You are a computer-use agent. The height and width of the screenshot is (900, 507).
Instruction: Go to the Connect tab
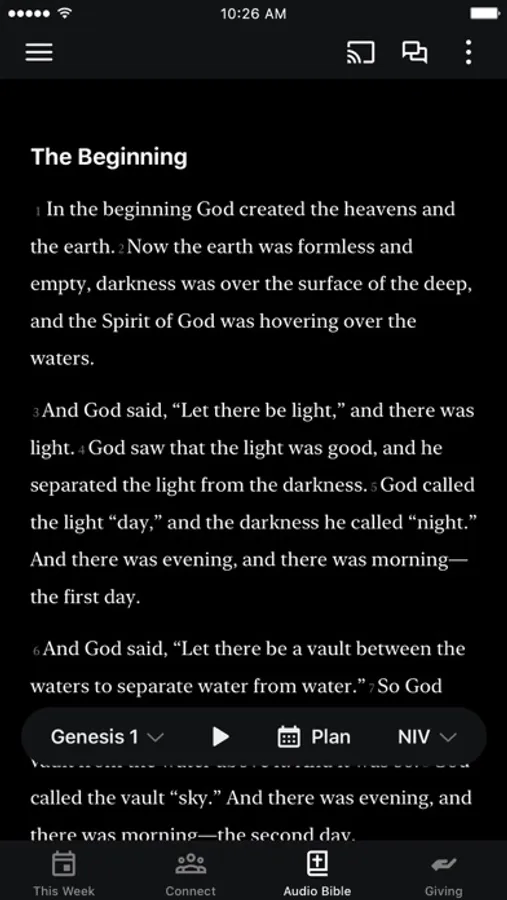coord(191,874)
